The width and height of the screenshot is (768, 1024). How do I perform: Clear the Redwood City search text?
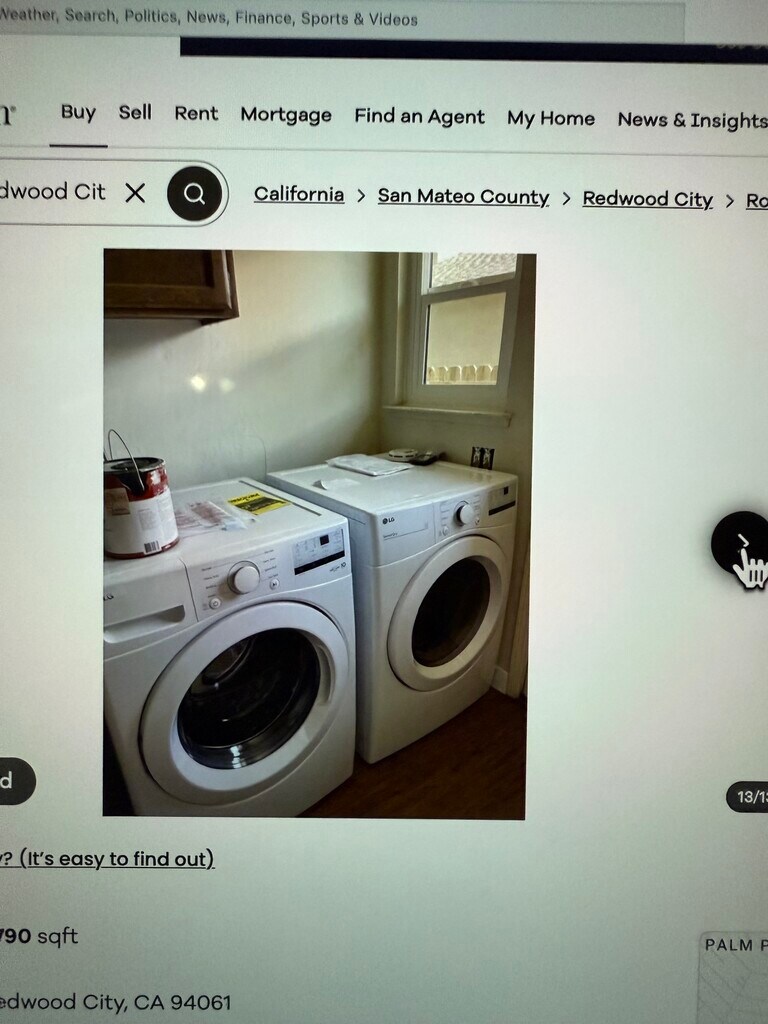[x=135, y=193]
